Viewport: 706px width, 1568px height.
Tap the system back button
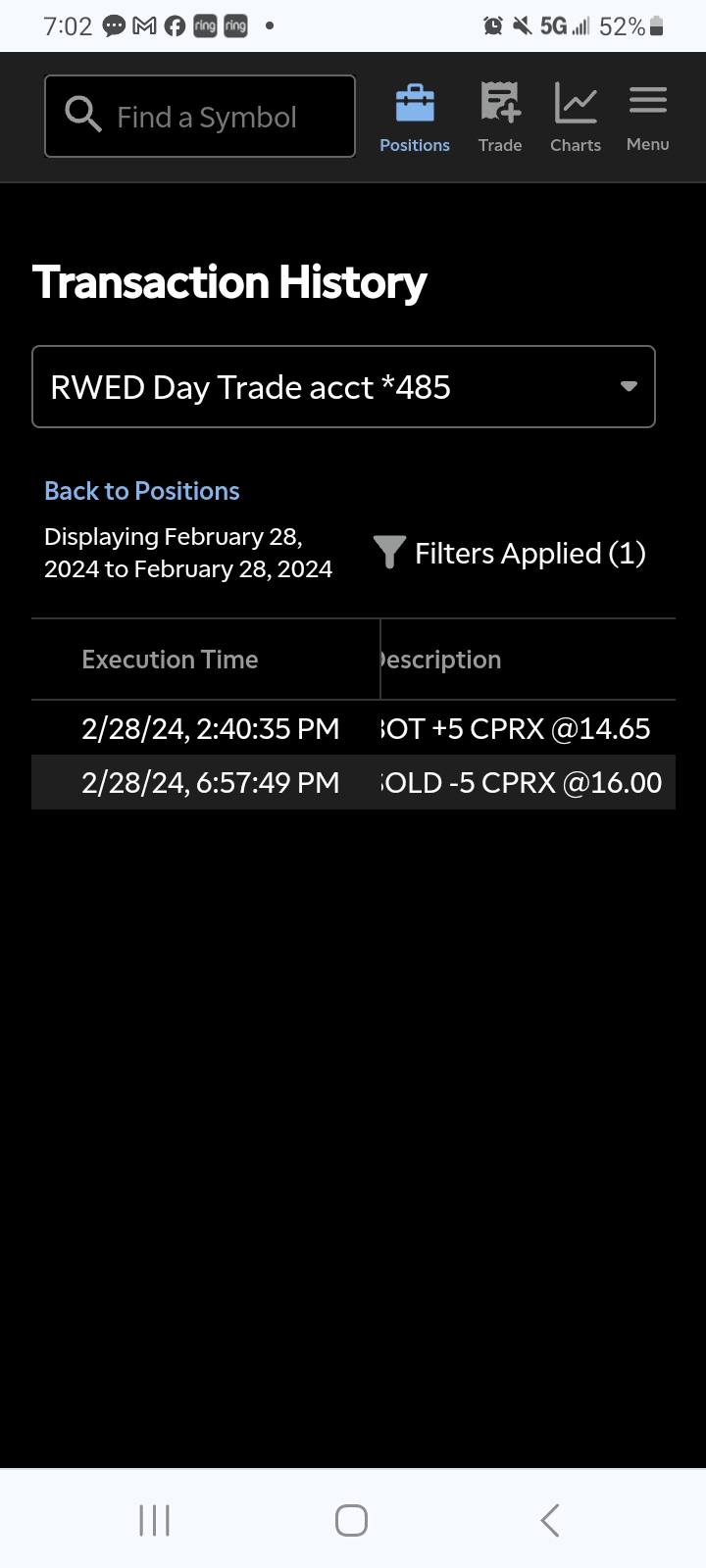(550, 1520)
